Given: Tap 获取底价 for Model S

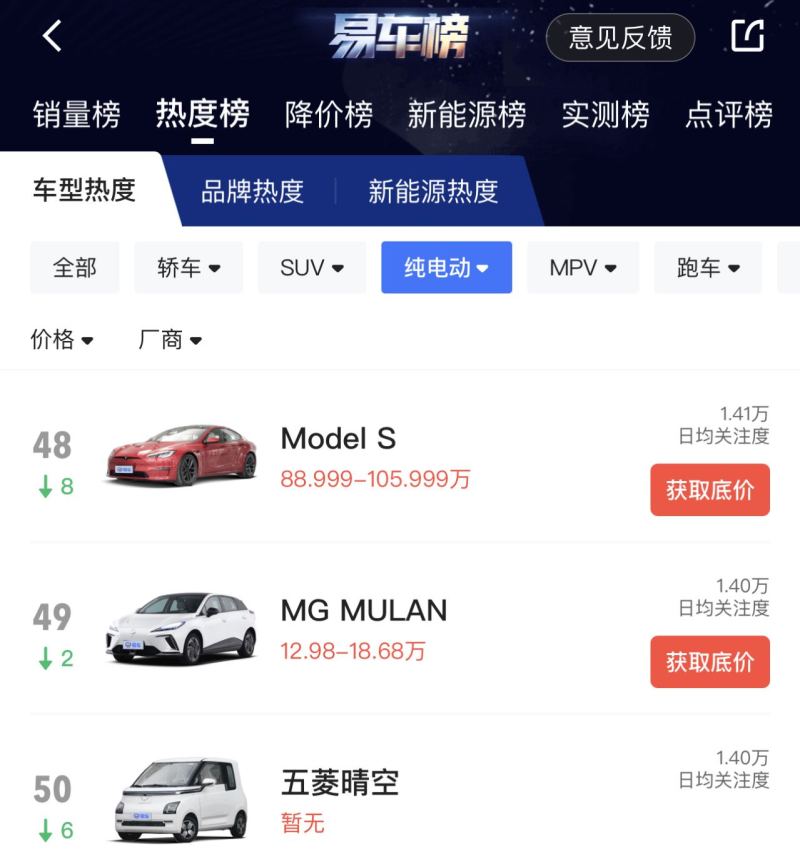Looking at the screenshot, I should (710, 490).
